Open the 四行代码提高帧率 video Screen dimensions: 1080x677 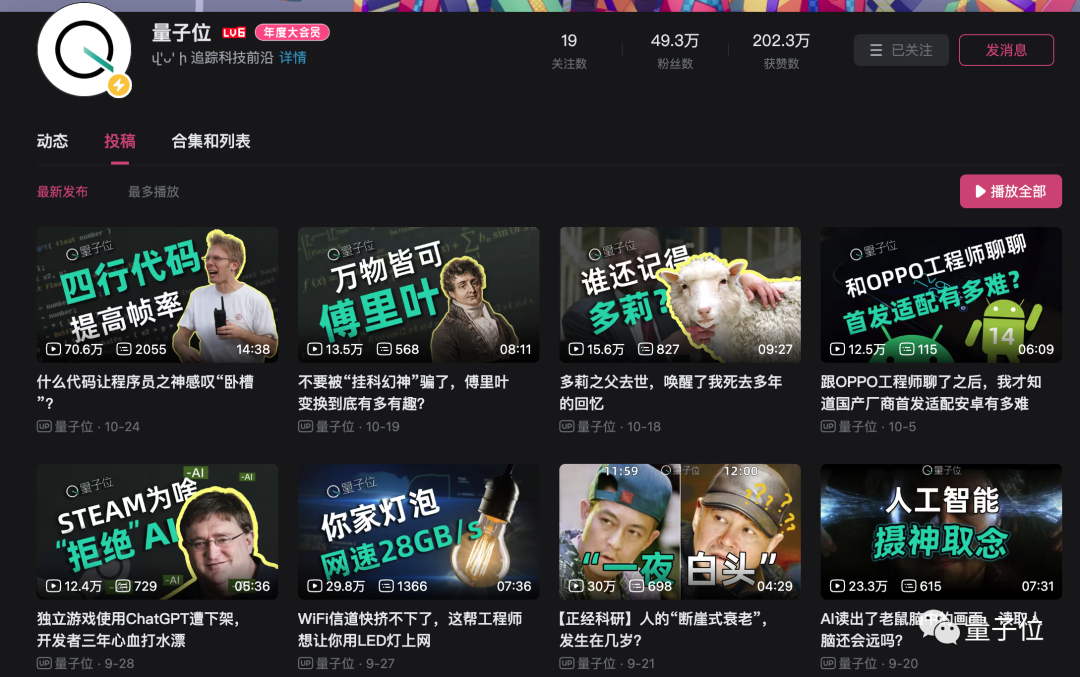pyautogui.click(x=157, y=294)
